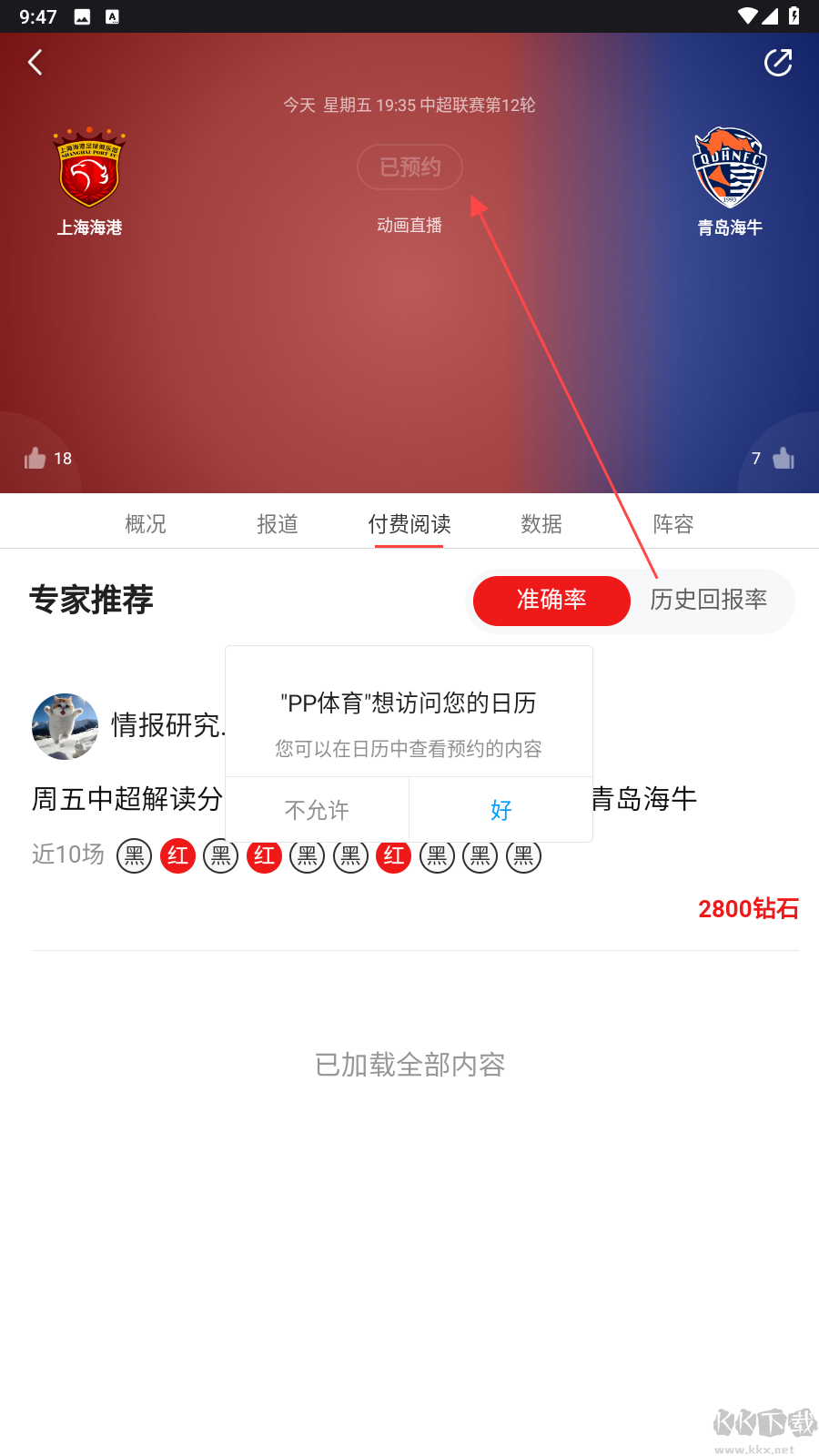Viewport: 819px width, 1456px height.
Task: Open the share icon at top right
Action: (x=780, y=60)
